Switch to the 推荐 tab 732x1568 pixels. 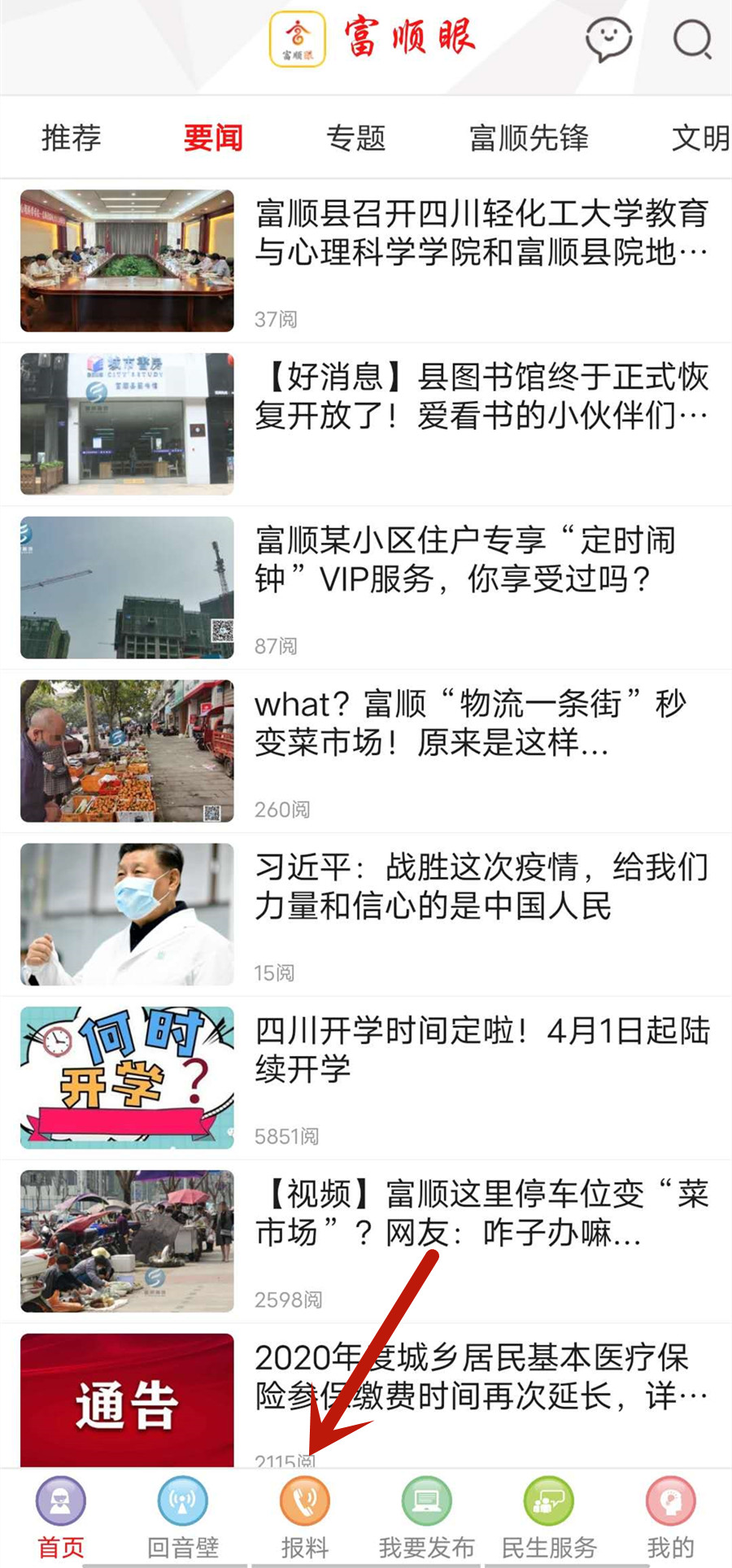click(x=72, y=138)
